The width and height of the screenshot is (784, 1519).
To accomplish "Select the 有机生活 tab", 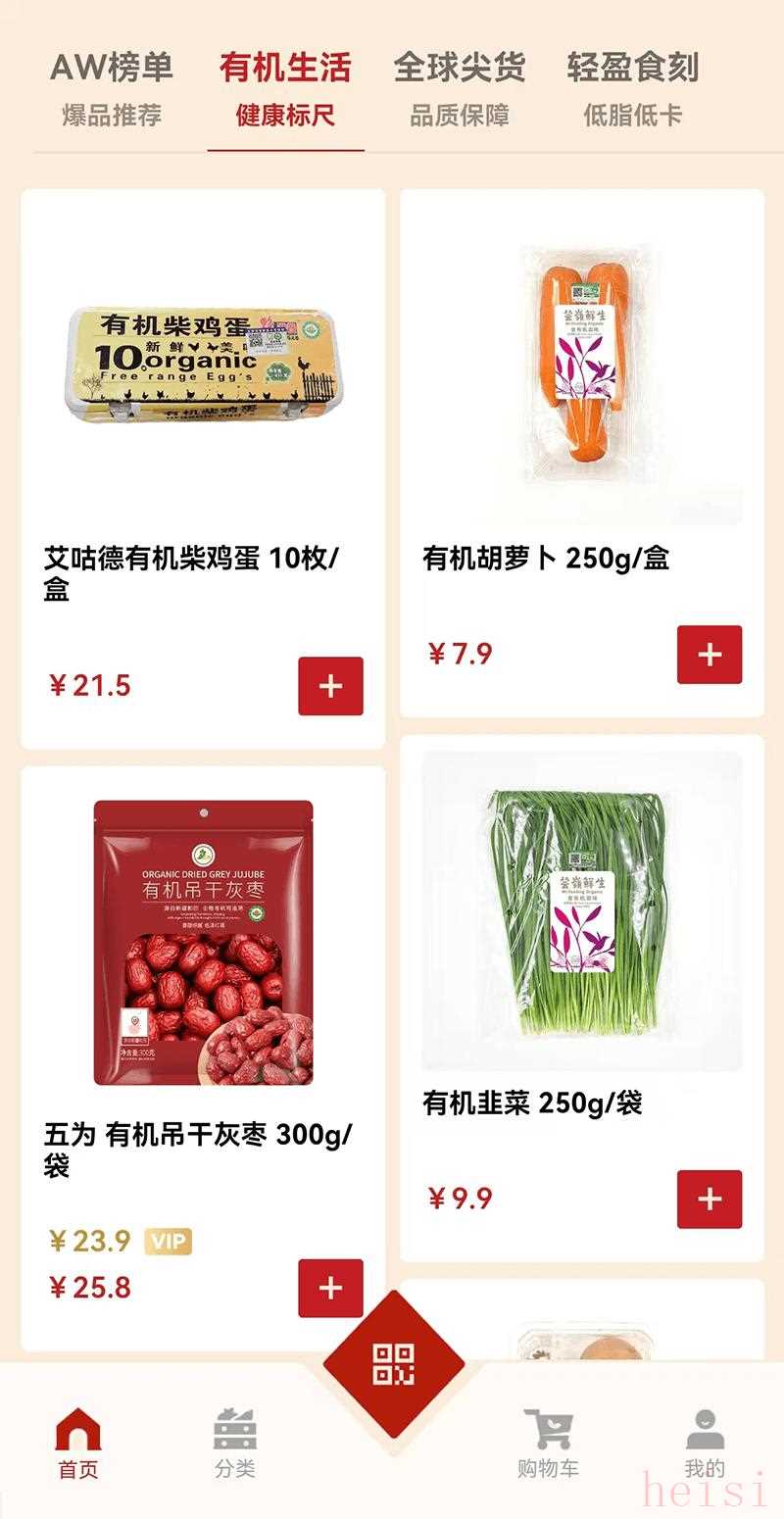I will pyautogui.click(x=285, y=88).
